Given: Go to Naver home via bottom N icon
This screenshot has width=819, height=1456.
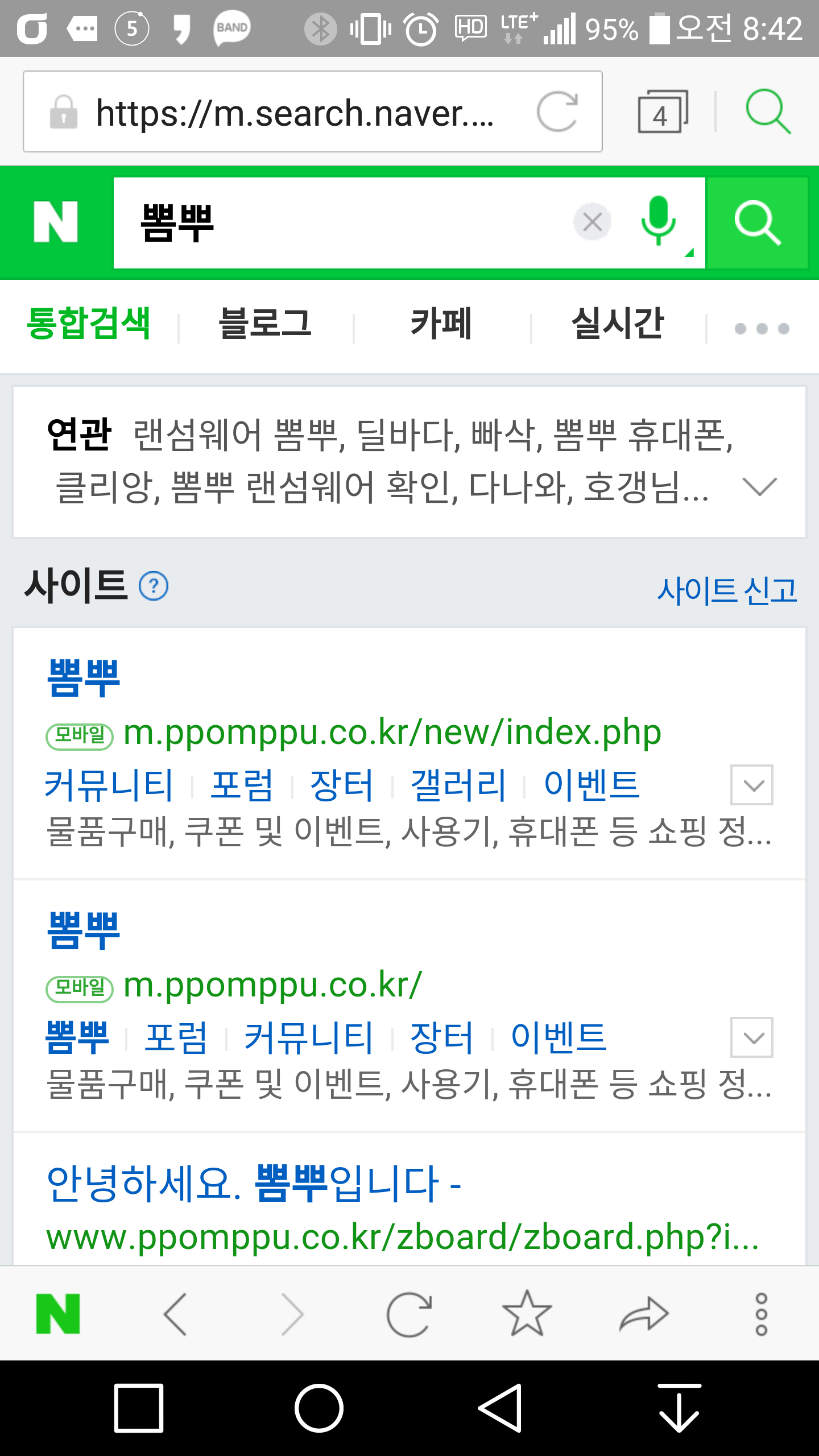Looking at the screenshot, I should pos(58,1314).
